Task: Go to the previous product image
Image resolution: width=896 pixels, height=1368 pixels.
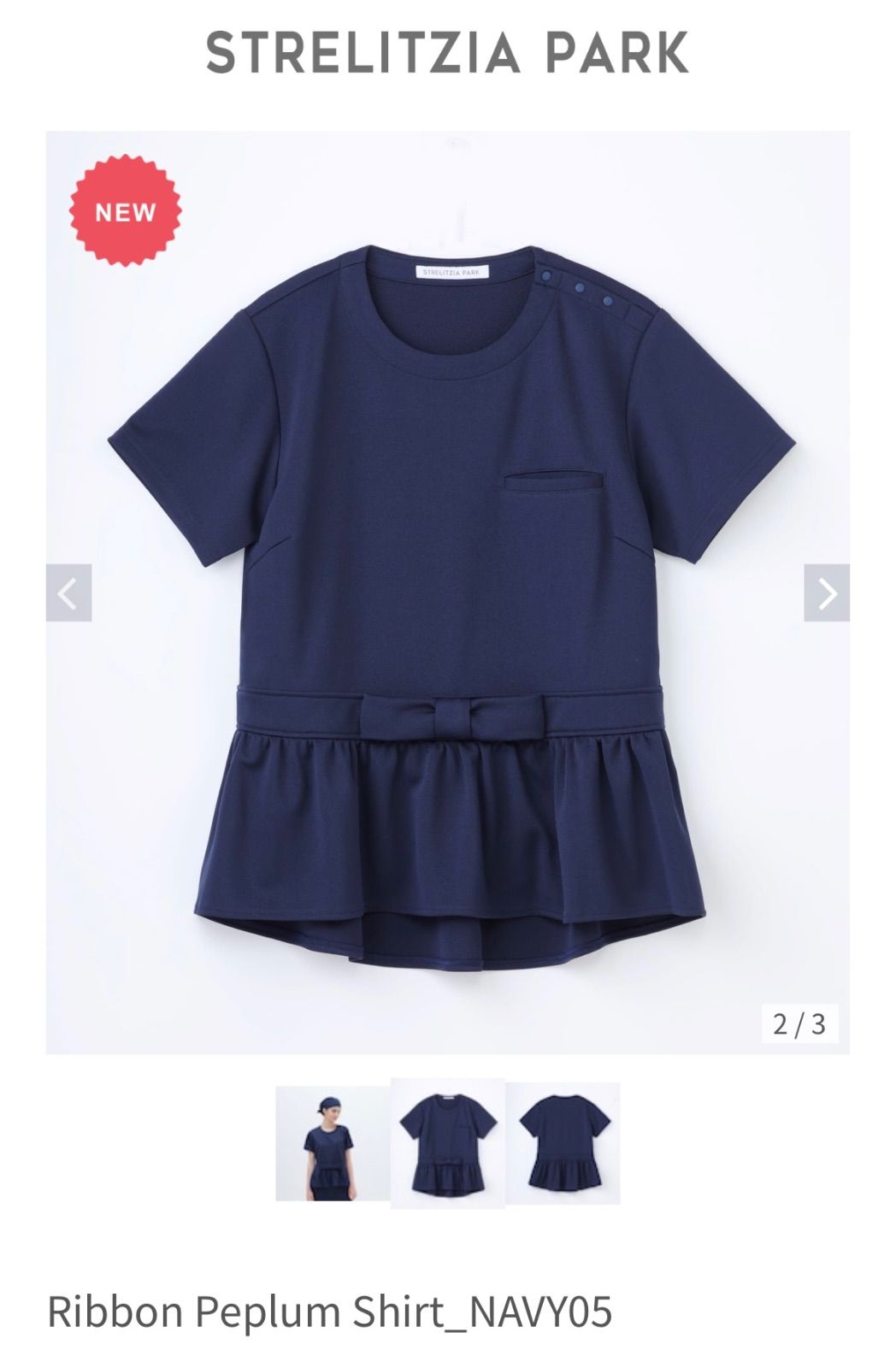Action: 68,593
